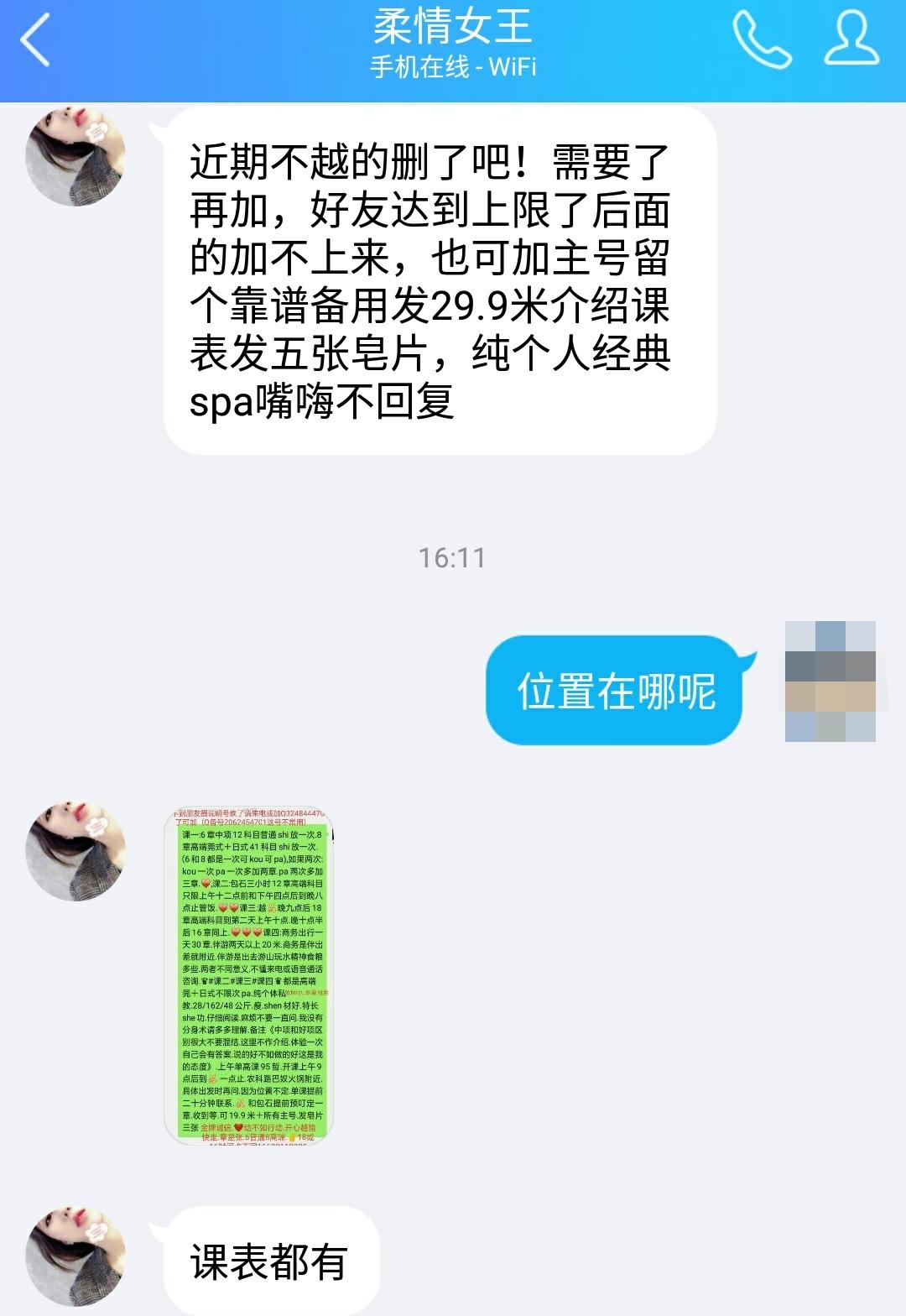Start a voice call with 柔情女王
The image size is (906, 1316).
pos(761,39)
